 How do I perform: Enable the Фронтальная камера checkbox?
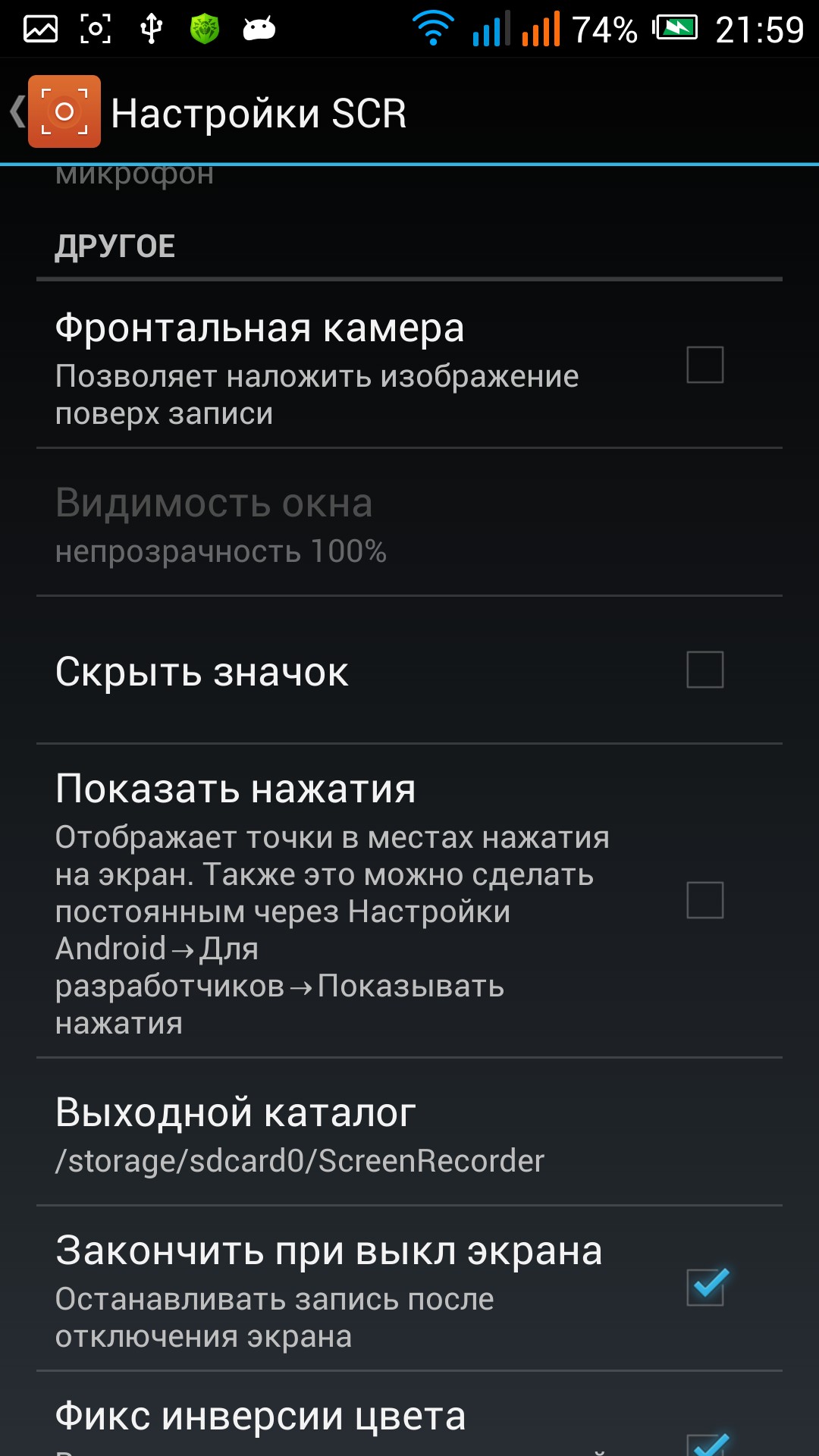pyautogui.click(x=704, y=365)
